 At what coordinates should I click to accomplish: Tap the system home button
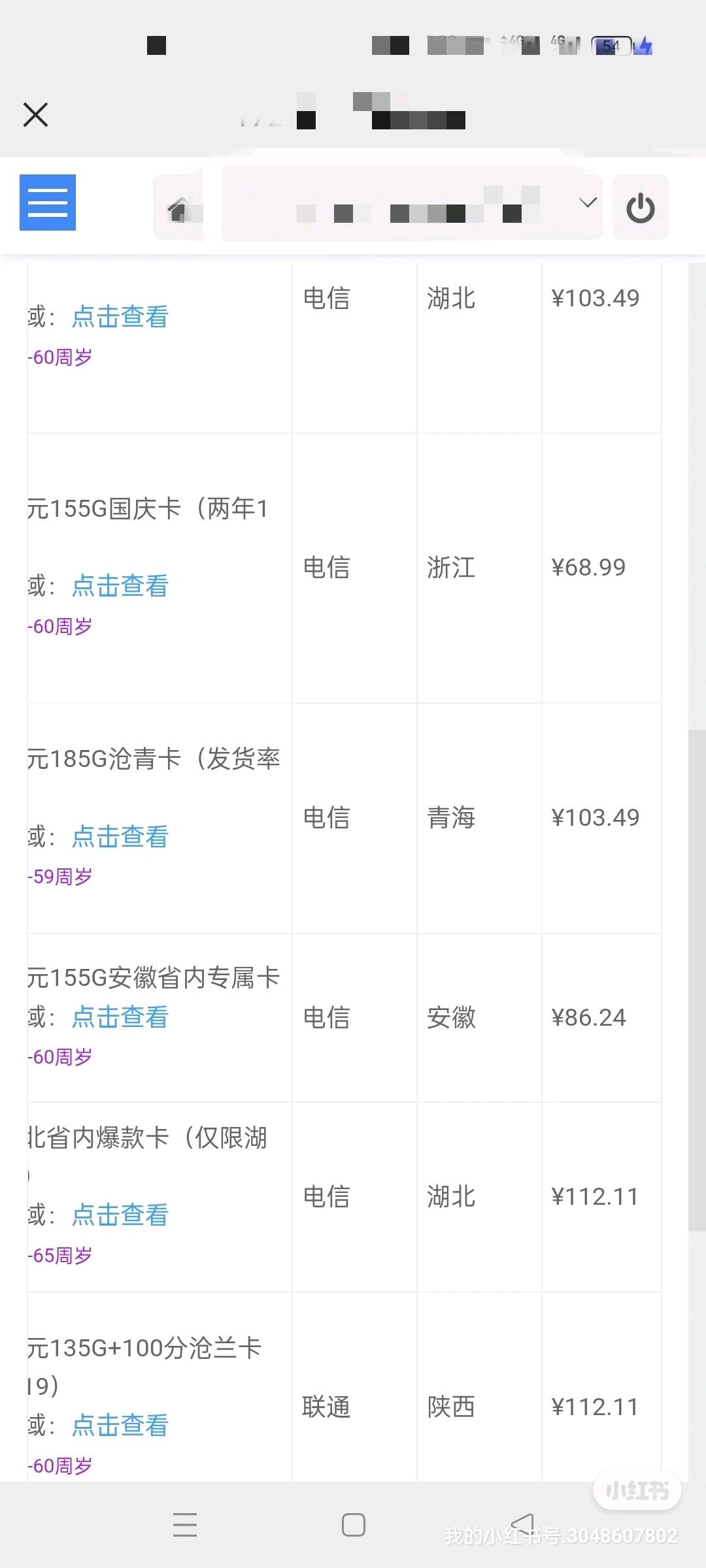354,1525
